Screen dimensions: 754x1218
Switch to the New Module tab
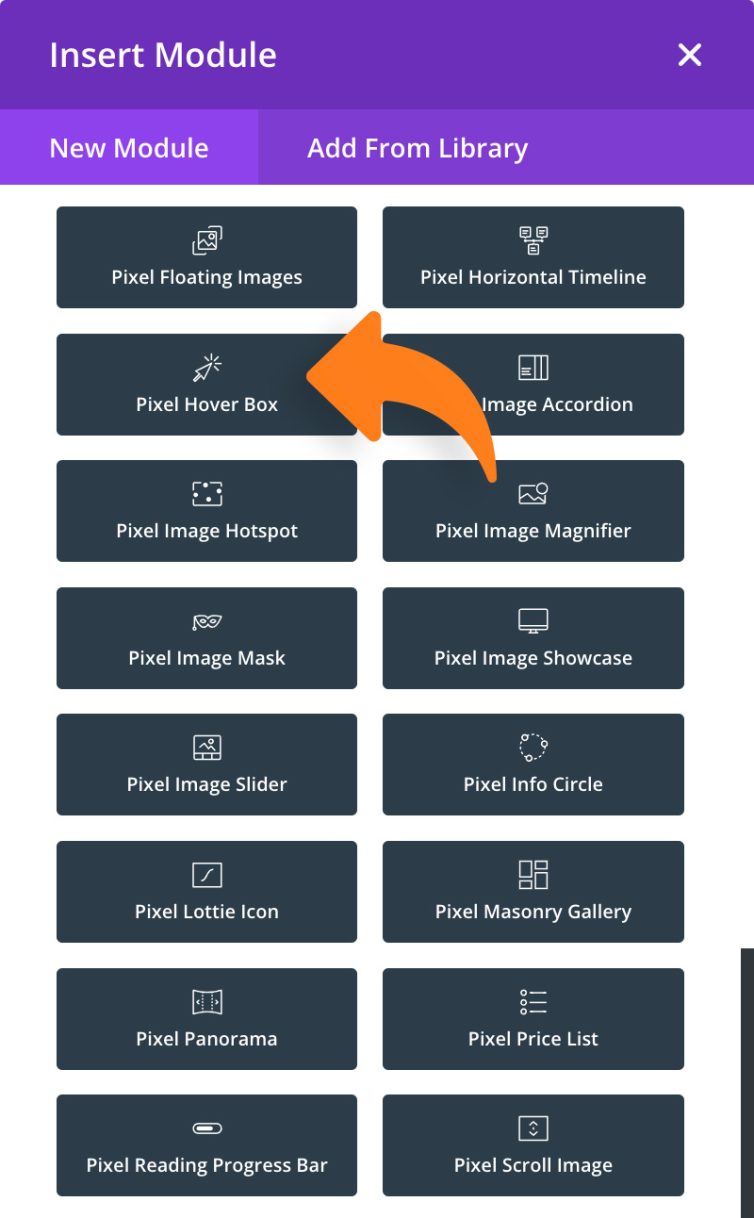point(127,147)
